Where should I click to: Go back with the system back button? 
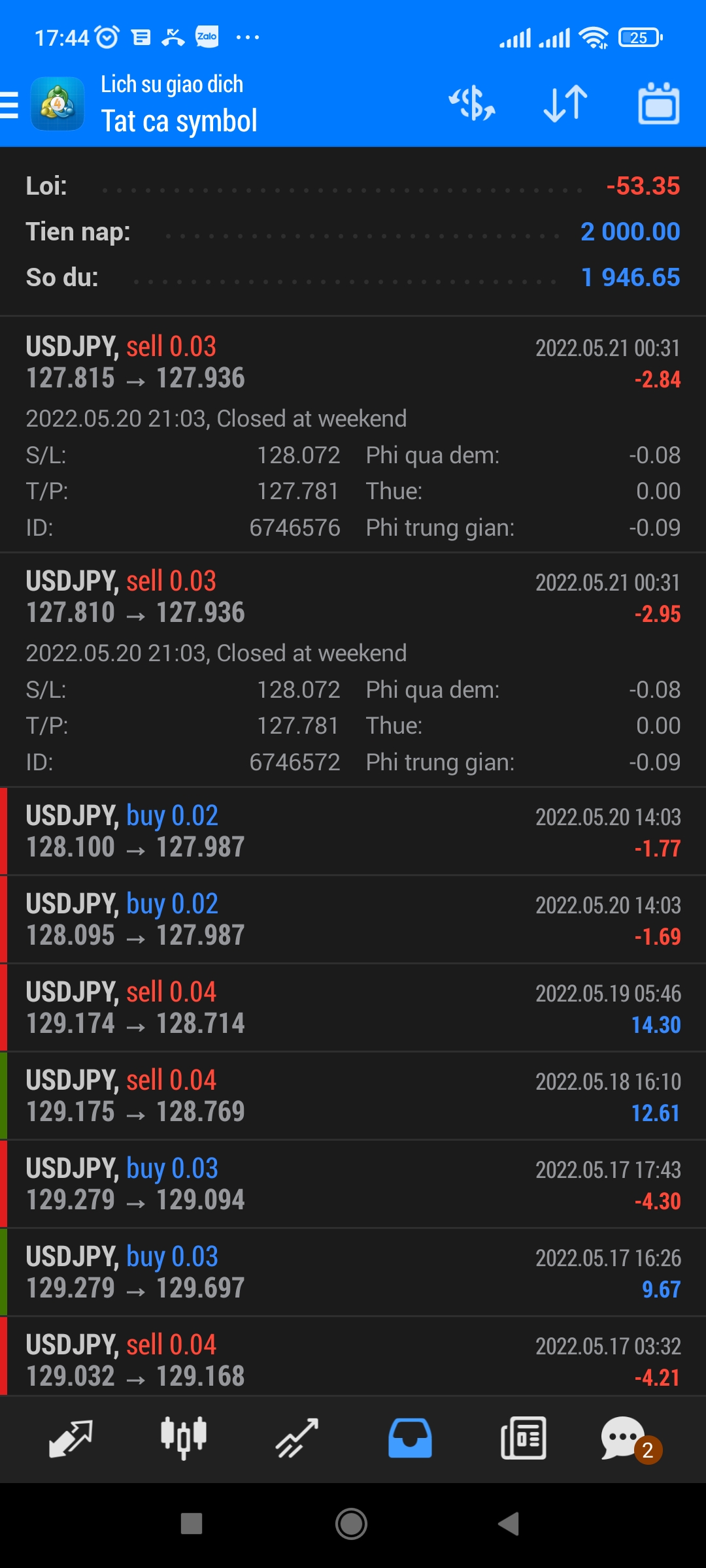[509, 1524]
